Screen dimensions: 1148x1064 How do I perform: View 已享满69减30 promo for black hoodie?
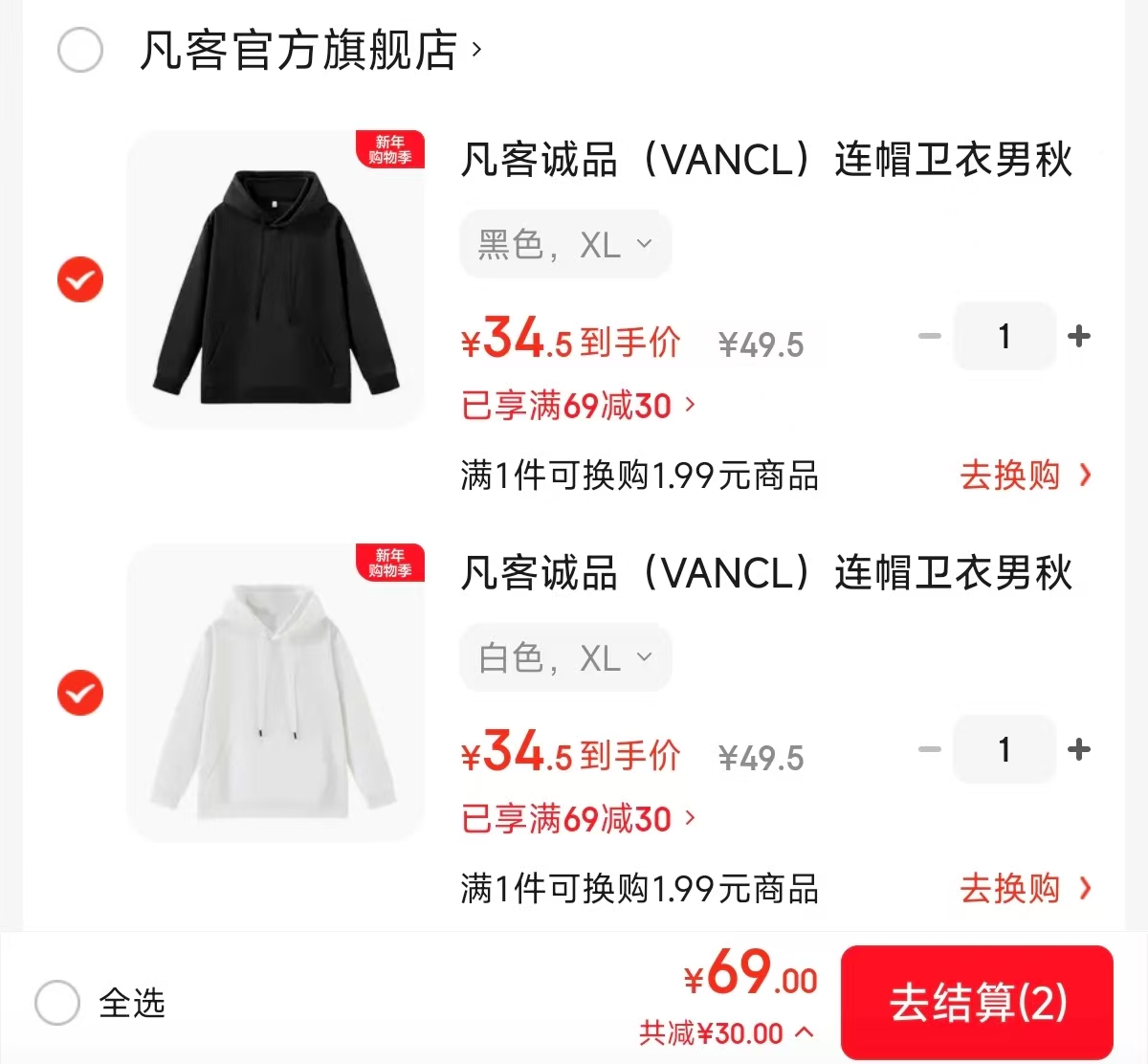[x=580, y=406]
